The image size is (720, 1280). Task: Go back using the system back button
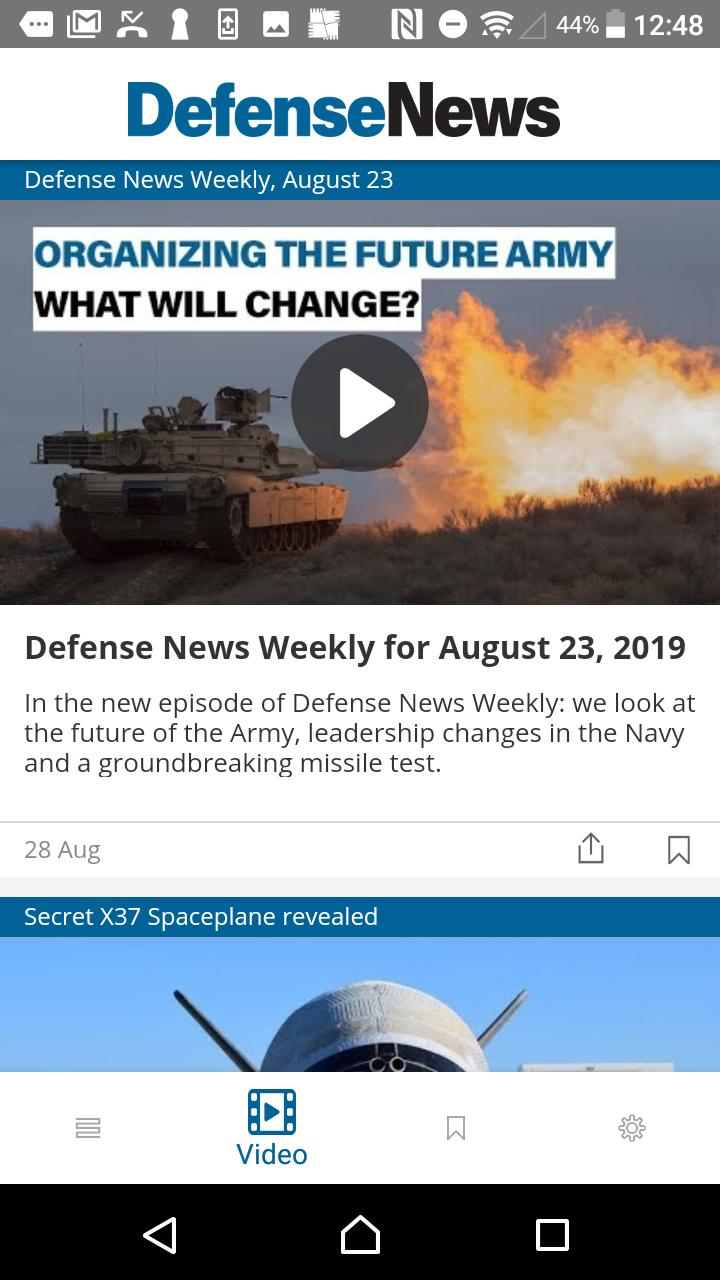[x=160, y=1234]
